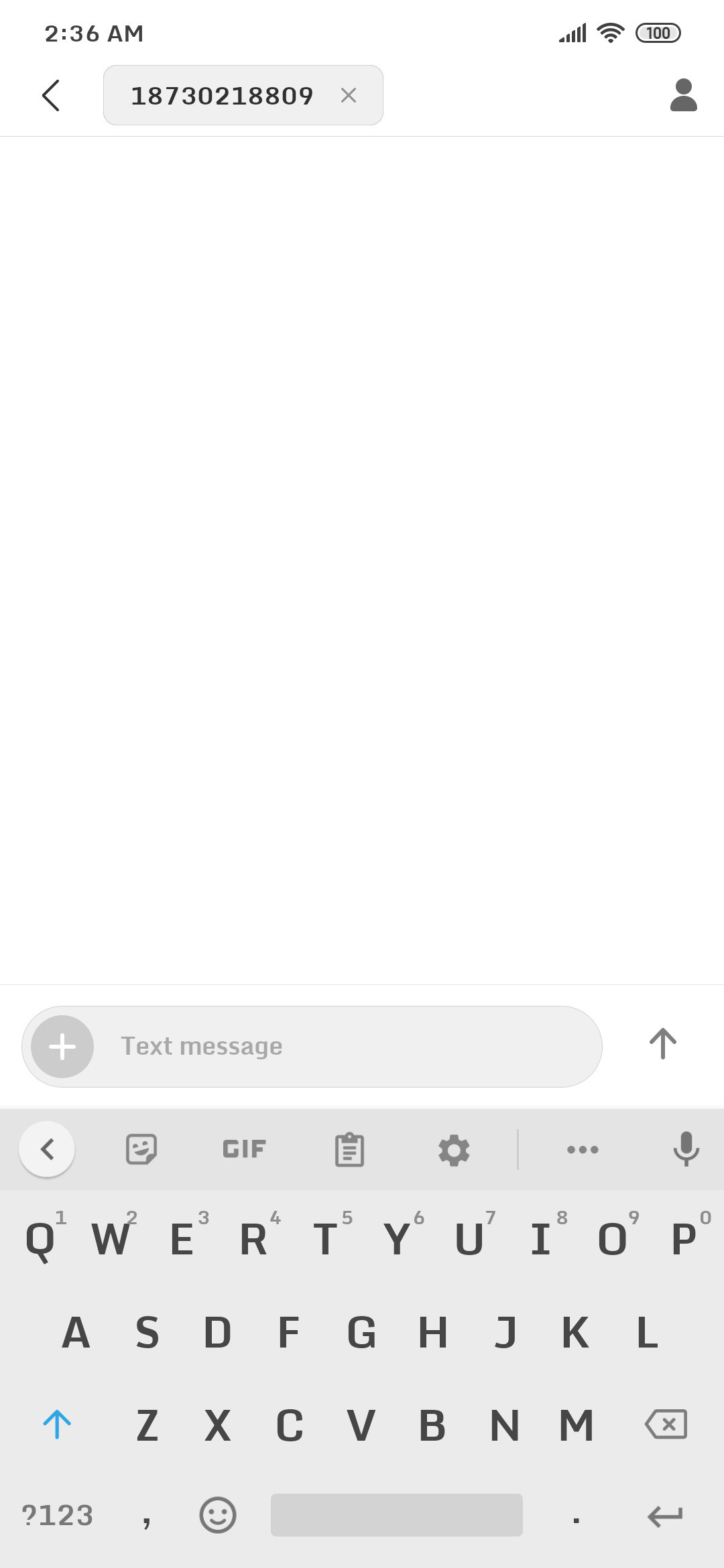Tap the backspace key
The width and height of the screenshot is (724, 1568).
click(x=666, y=1424)
